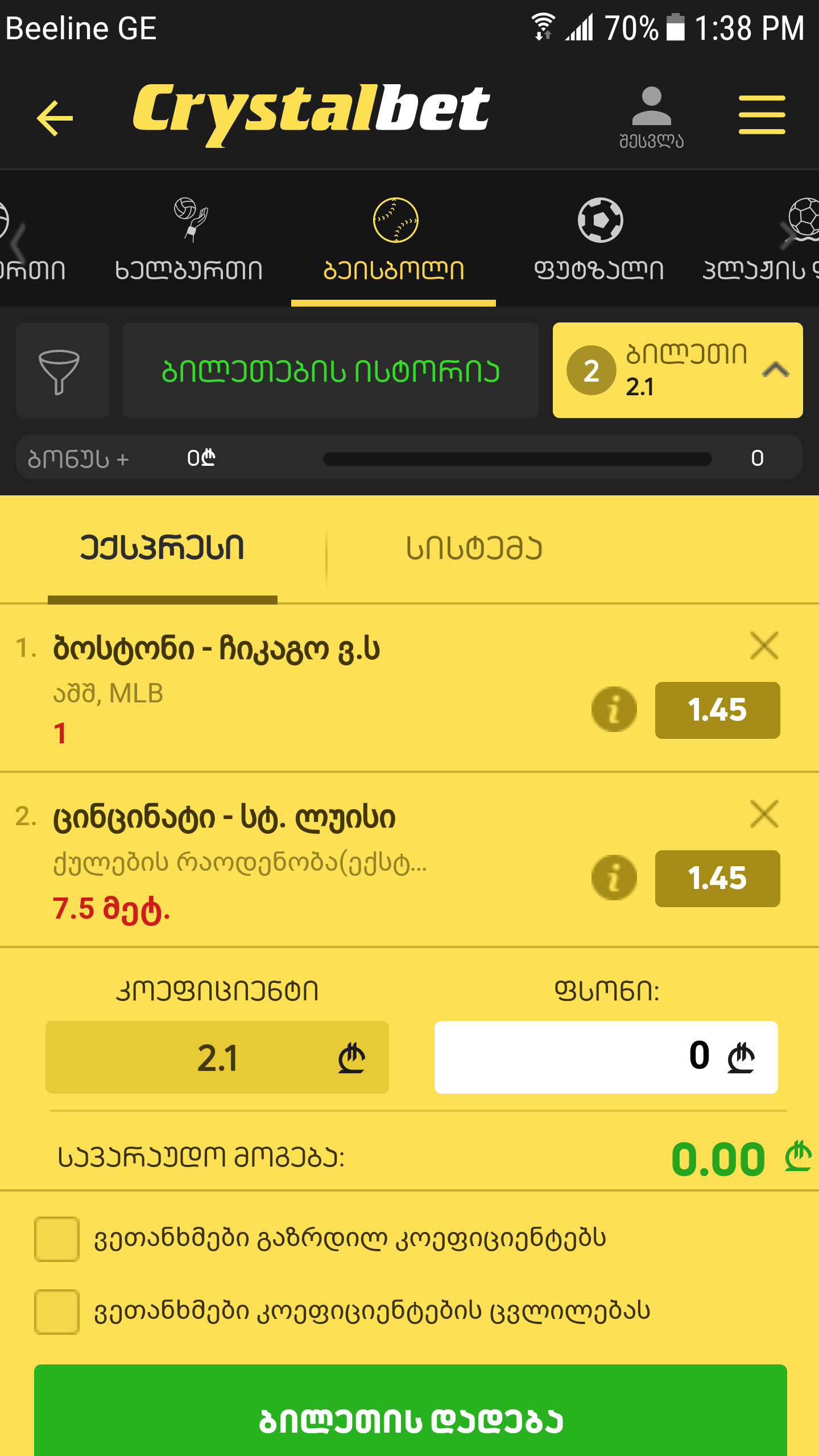
Task: Show info for ბოსტონი - ჩიკაგო ვ.ს bet
Action: tap(614, 709)
